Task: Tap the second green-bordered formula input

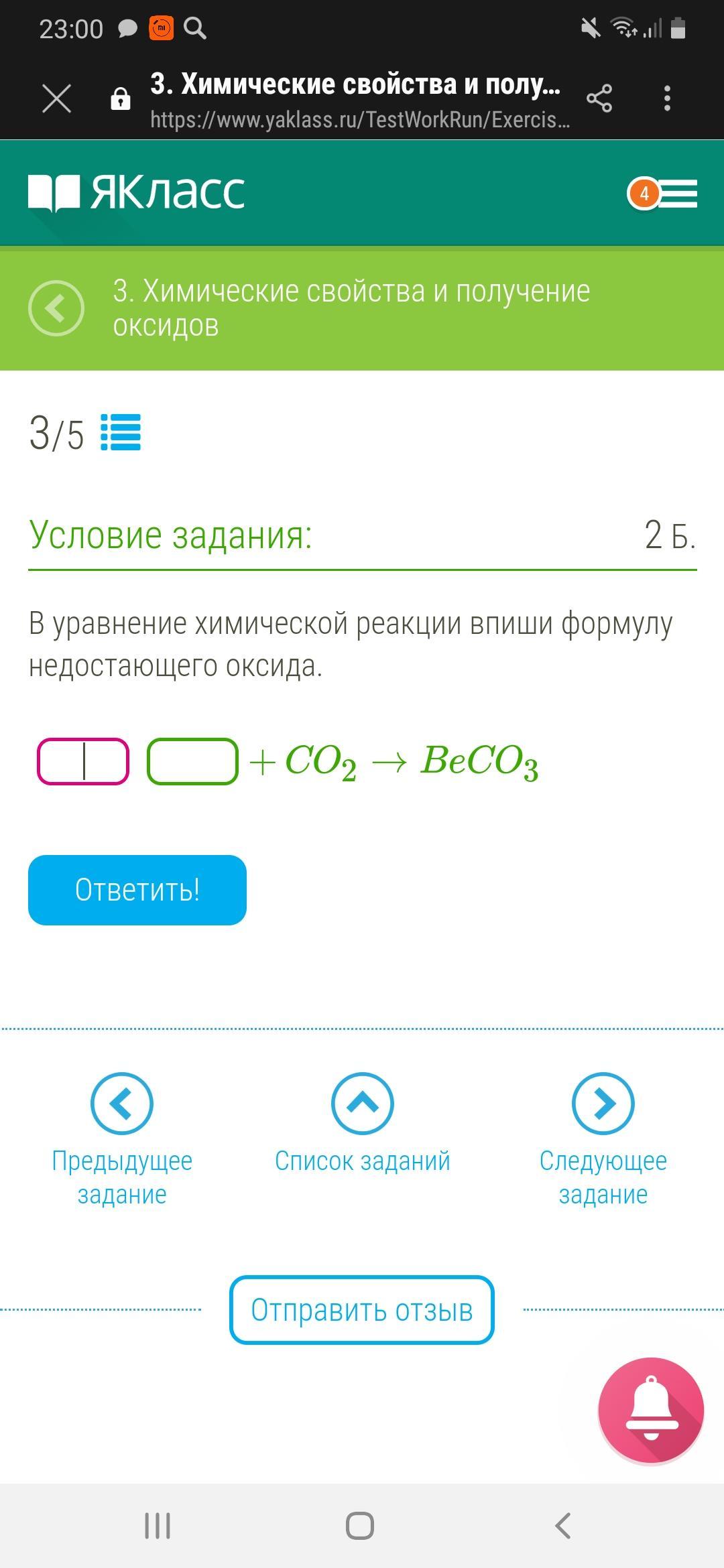Action: coord(193,761)
